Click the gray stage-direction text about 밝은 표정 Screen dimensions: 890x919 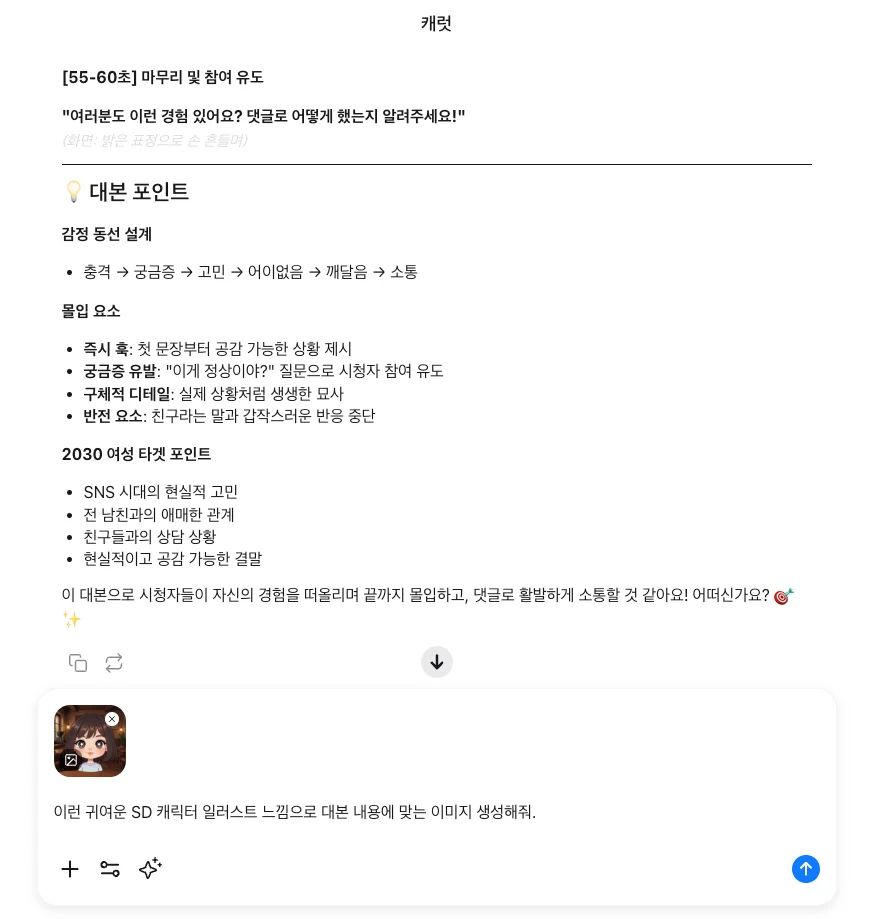154,140
